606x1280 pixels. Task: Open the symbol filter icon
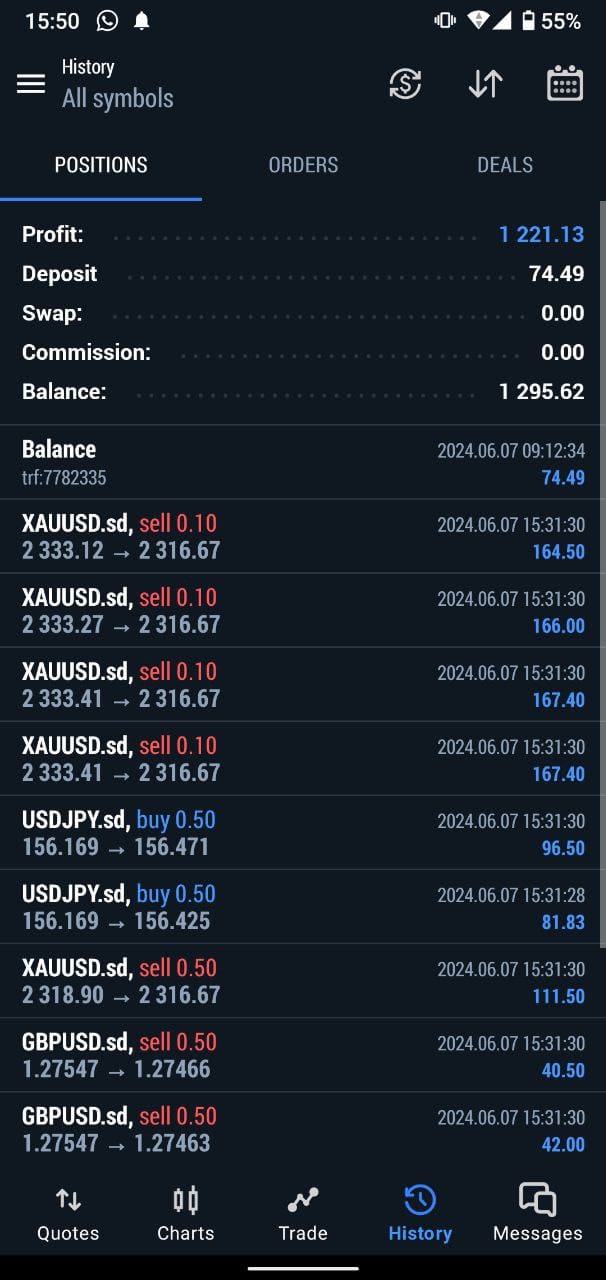tap(405, 84)
